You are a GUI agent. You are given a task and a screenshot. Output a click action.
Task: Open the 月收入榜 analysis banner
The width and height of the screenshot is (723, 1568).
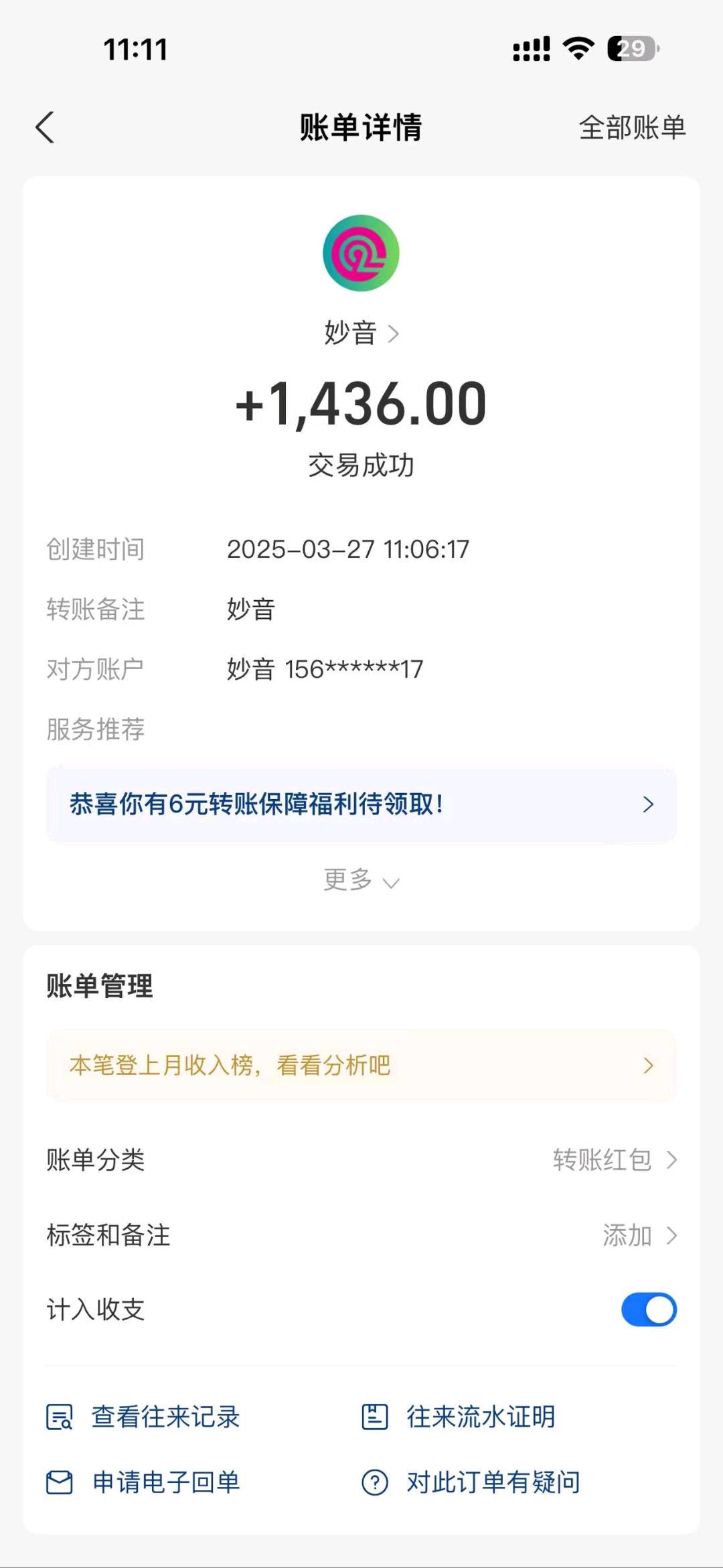(361, 1066)
